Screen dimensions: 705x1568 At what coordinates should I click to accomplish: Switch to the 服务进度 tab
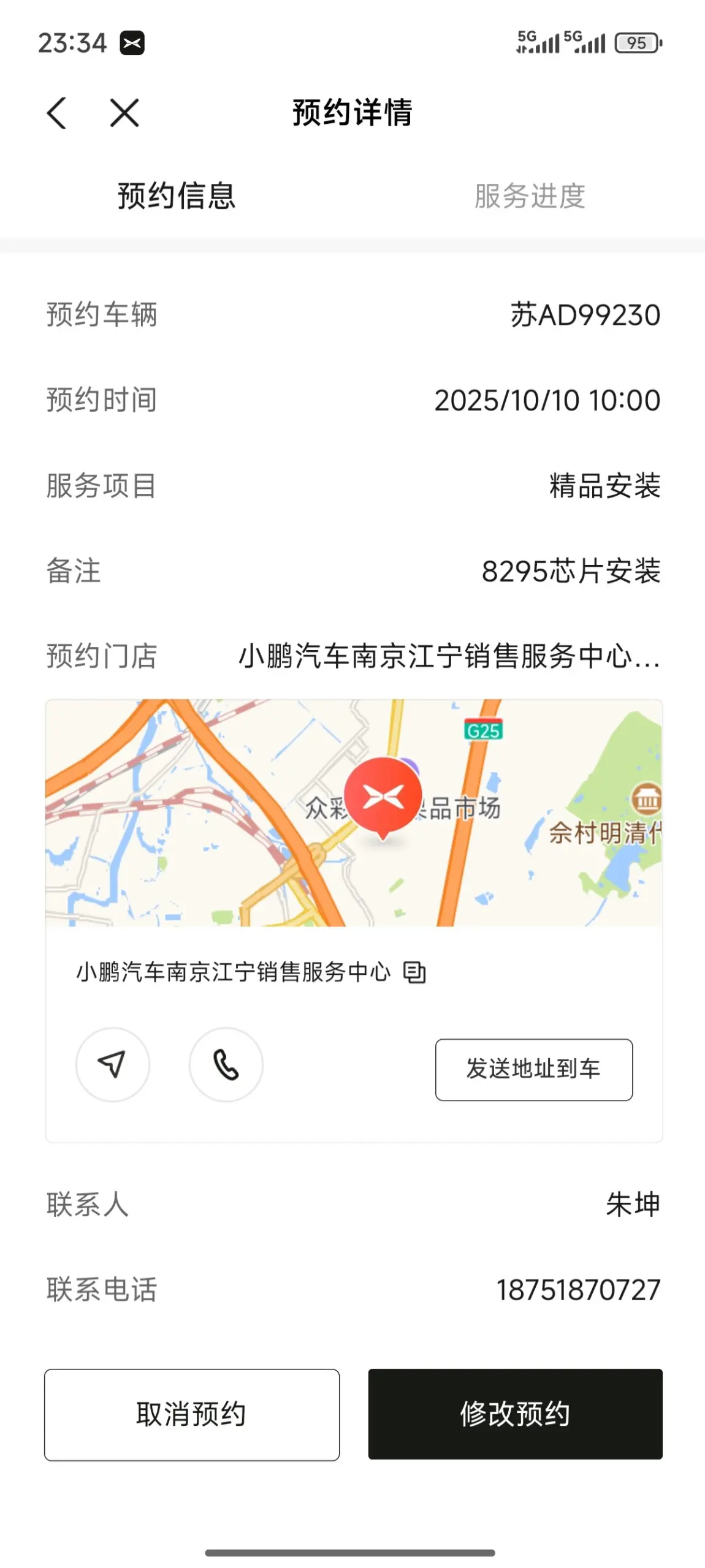529,196
